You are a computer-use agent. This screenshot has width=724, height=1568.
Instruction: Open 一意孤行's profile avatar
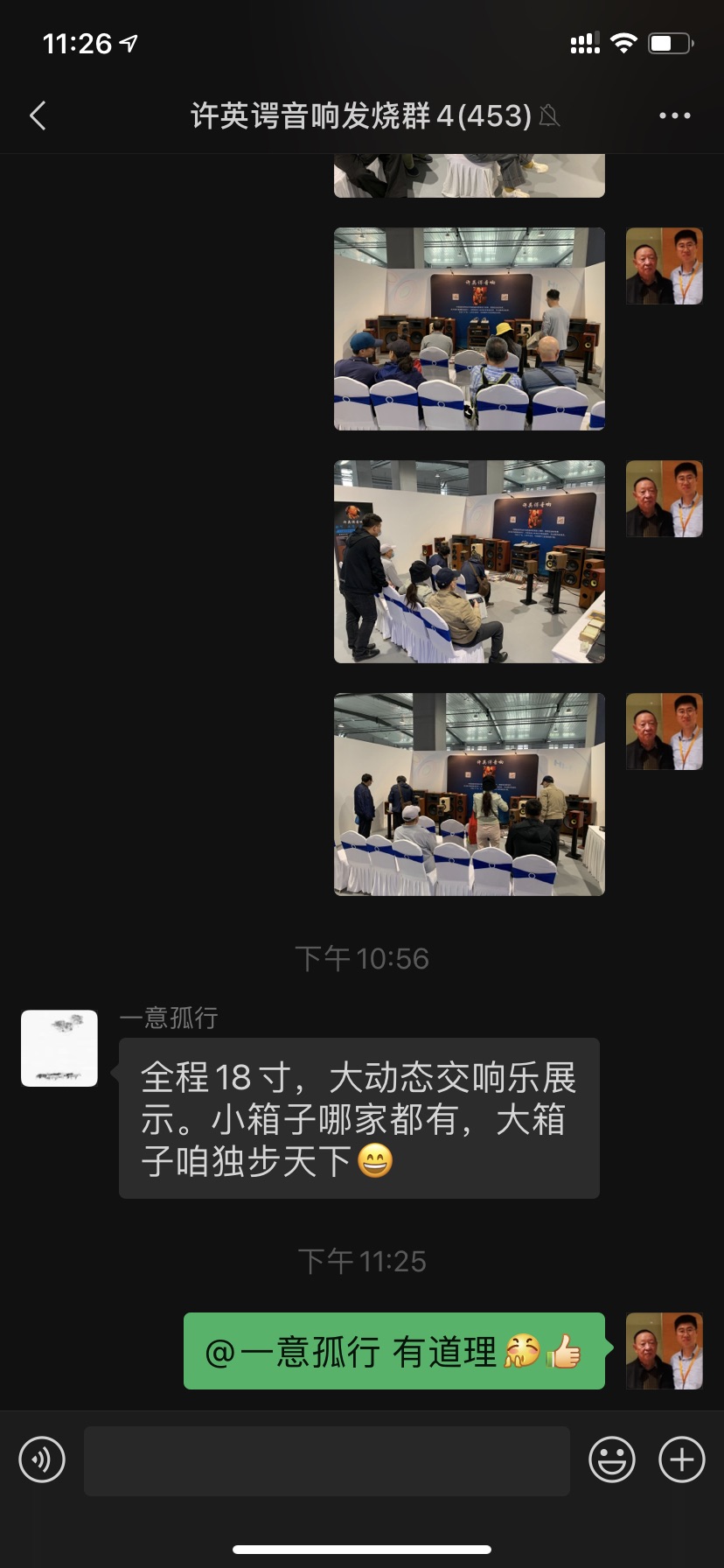(59, 1047)
